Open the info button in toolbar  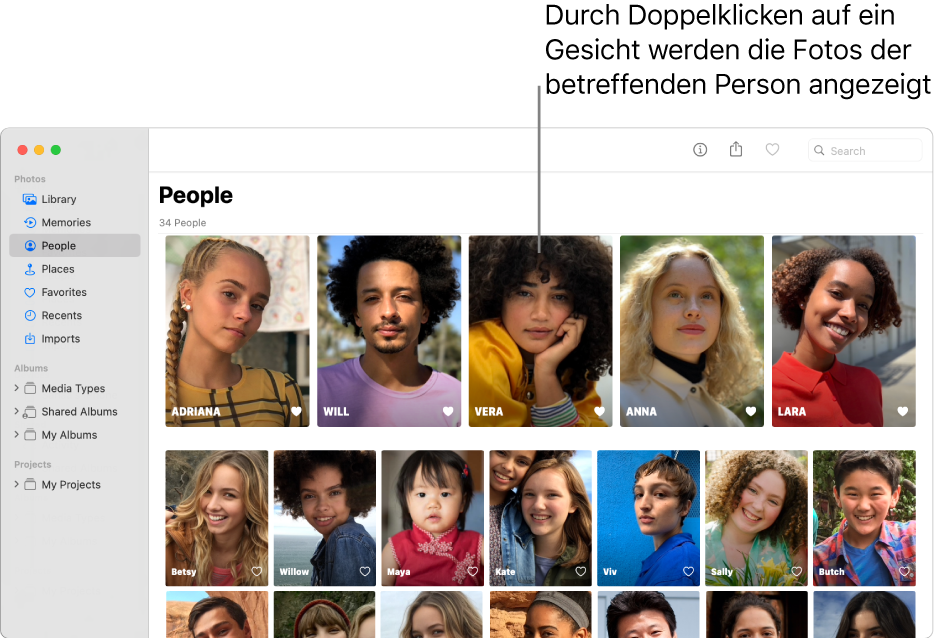tap(700, 150)
